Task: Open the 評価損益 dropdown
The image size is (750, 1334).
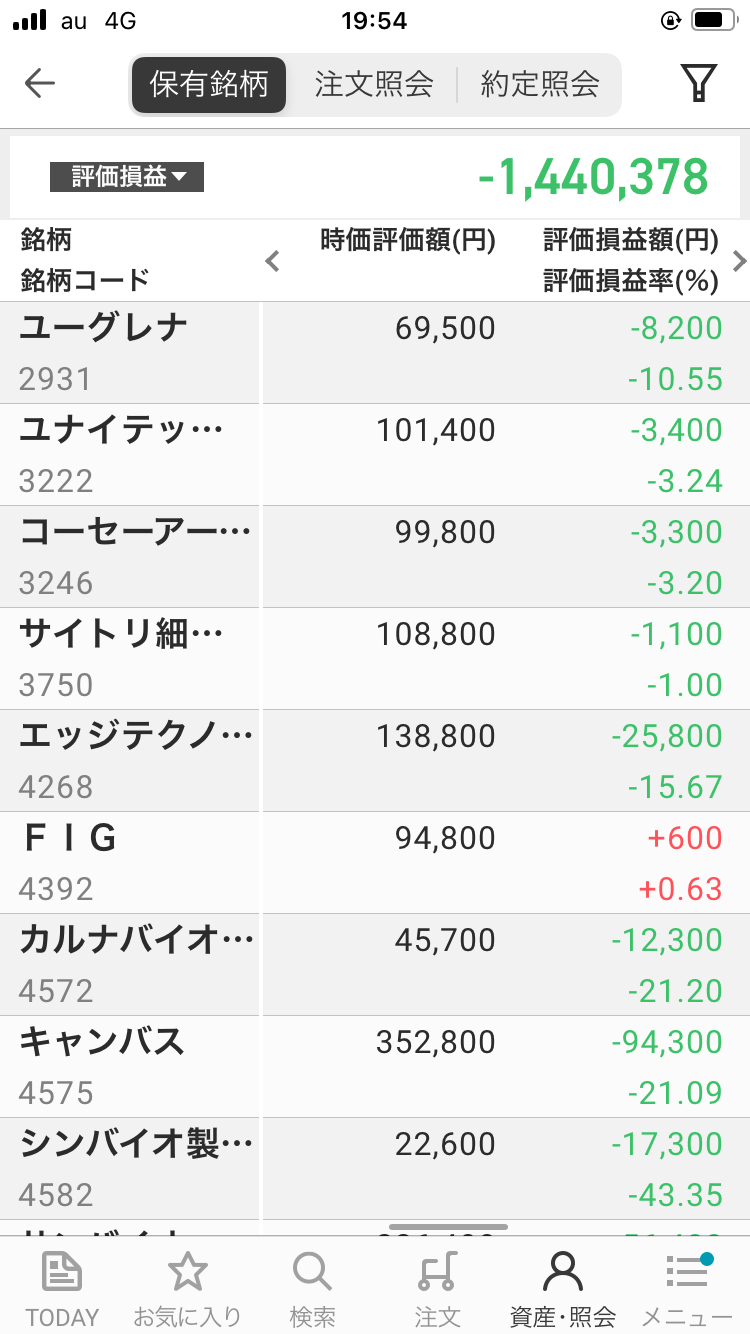Action: click(x=127, y=177)
